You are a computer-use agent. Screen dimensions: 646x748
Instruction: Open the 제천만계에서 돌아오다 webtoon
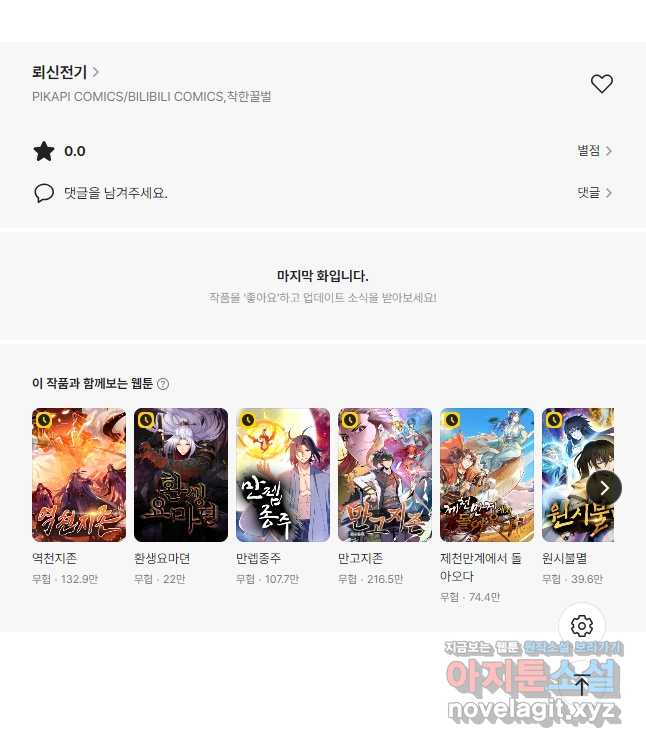click(487, 475)
